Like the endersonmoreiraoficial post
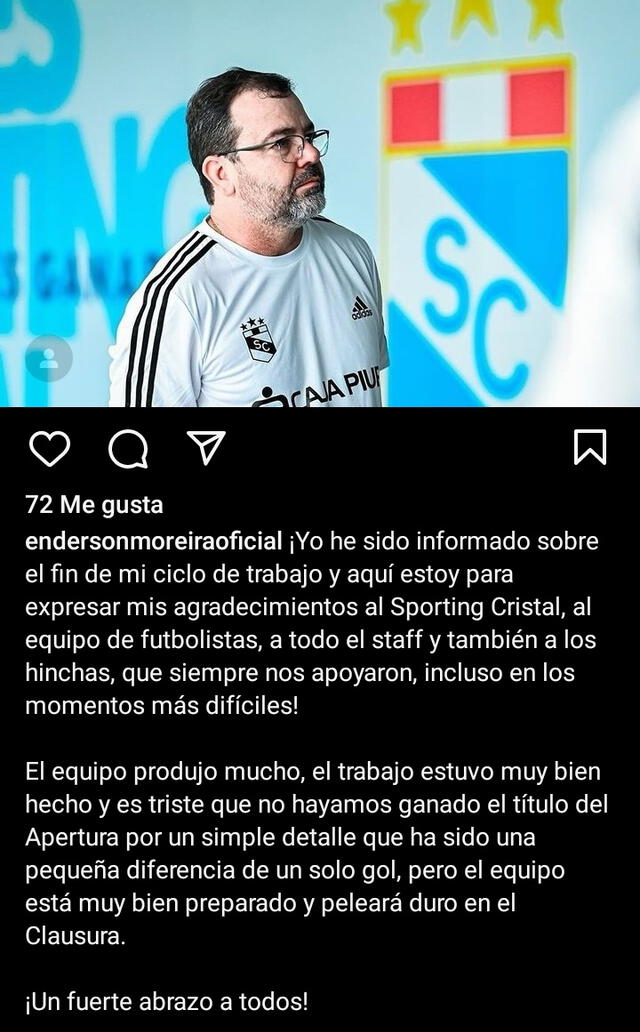Viewport: 640px width, 1032px height. [x=49, y=448]
